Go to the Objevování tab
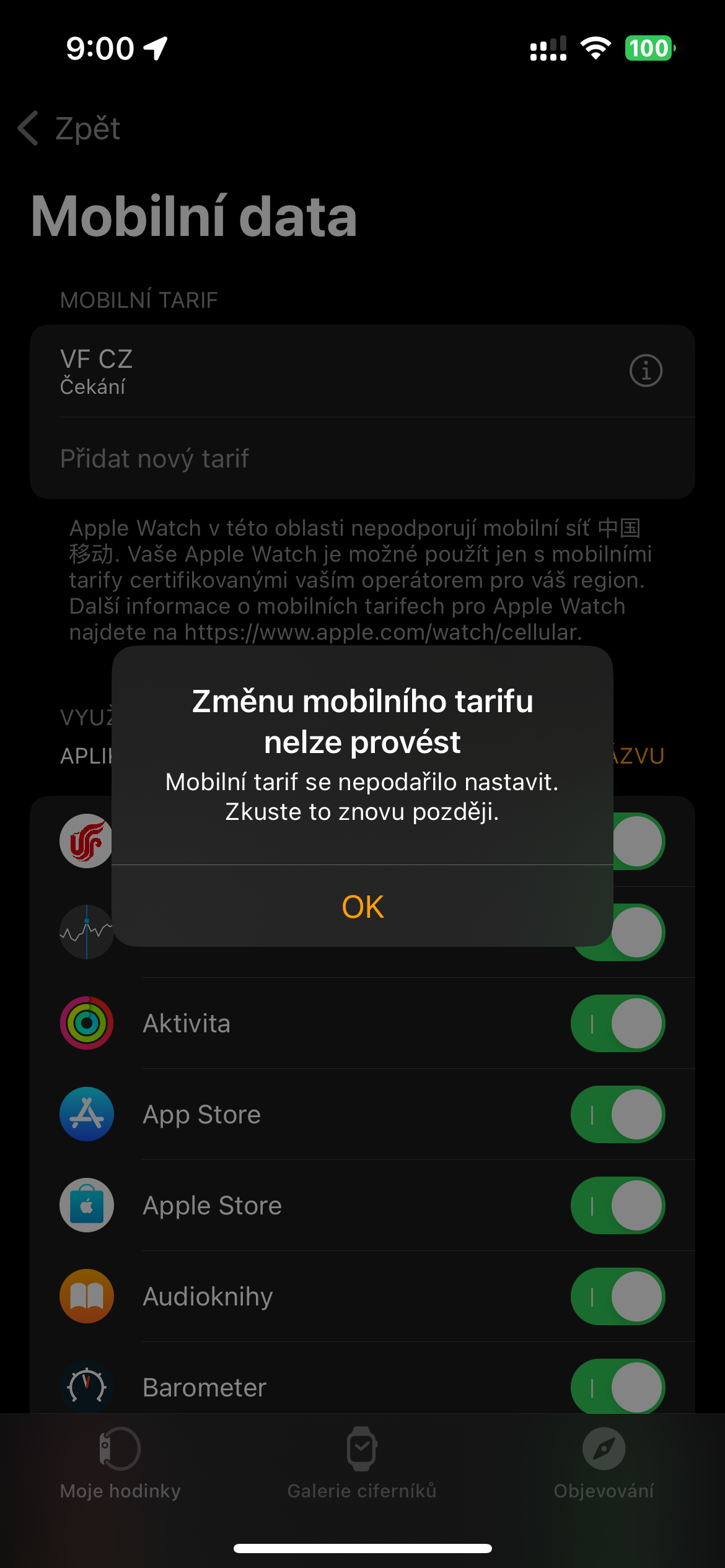This screenshot has width=725, height=1568. (x=604, y=1464)
